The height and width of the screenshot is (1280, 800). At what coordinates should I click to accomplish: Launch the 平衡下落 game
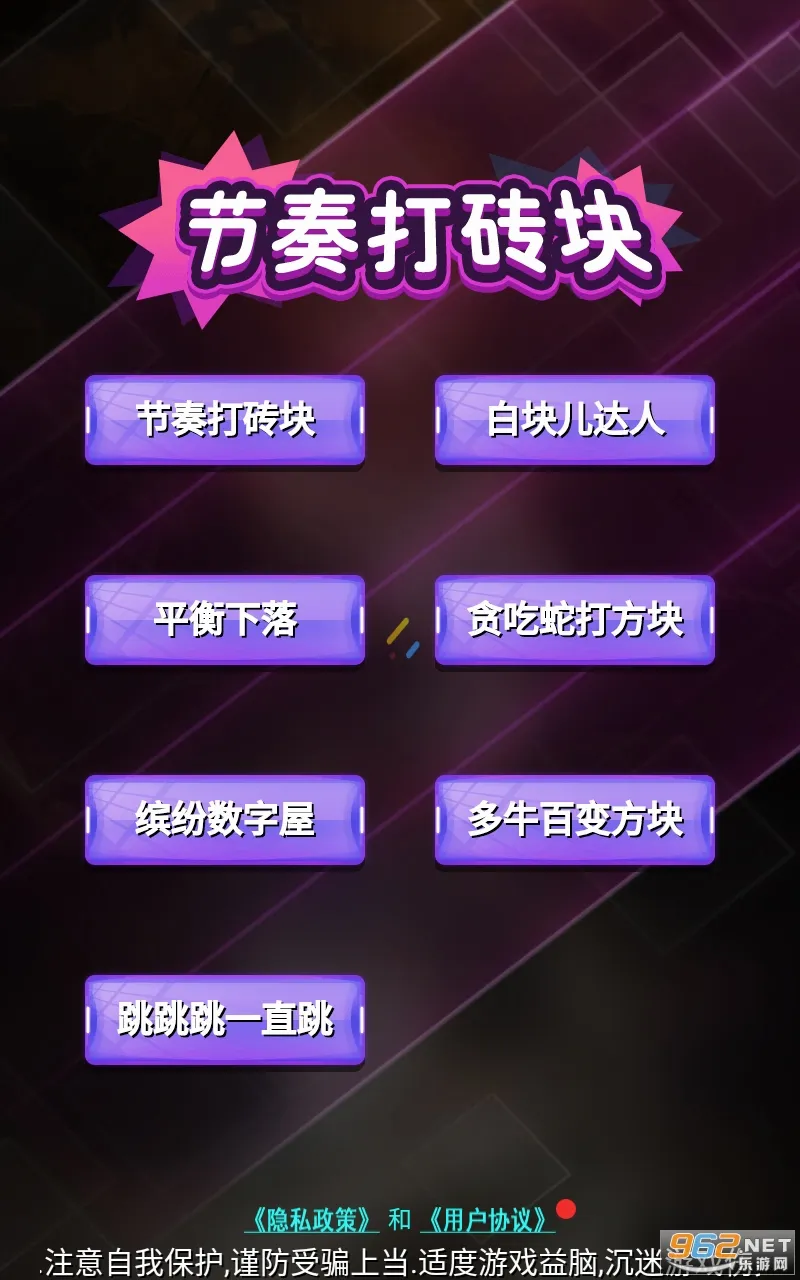coord(225,620)
